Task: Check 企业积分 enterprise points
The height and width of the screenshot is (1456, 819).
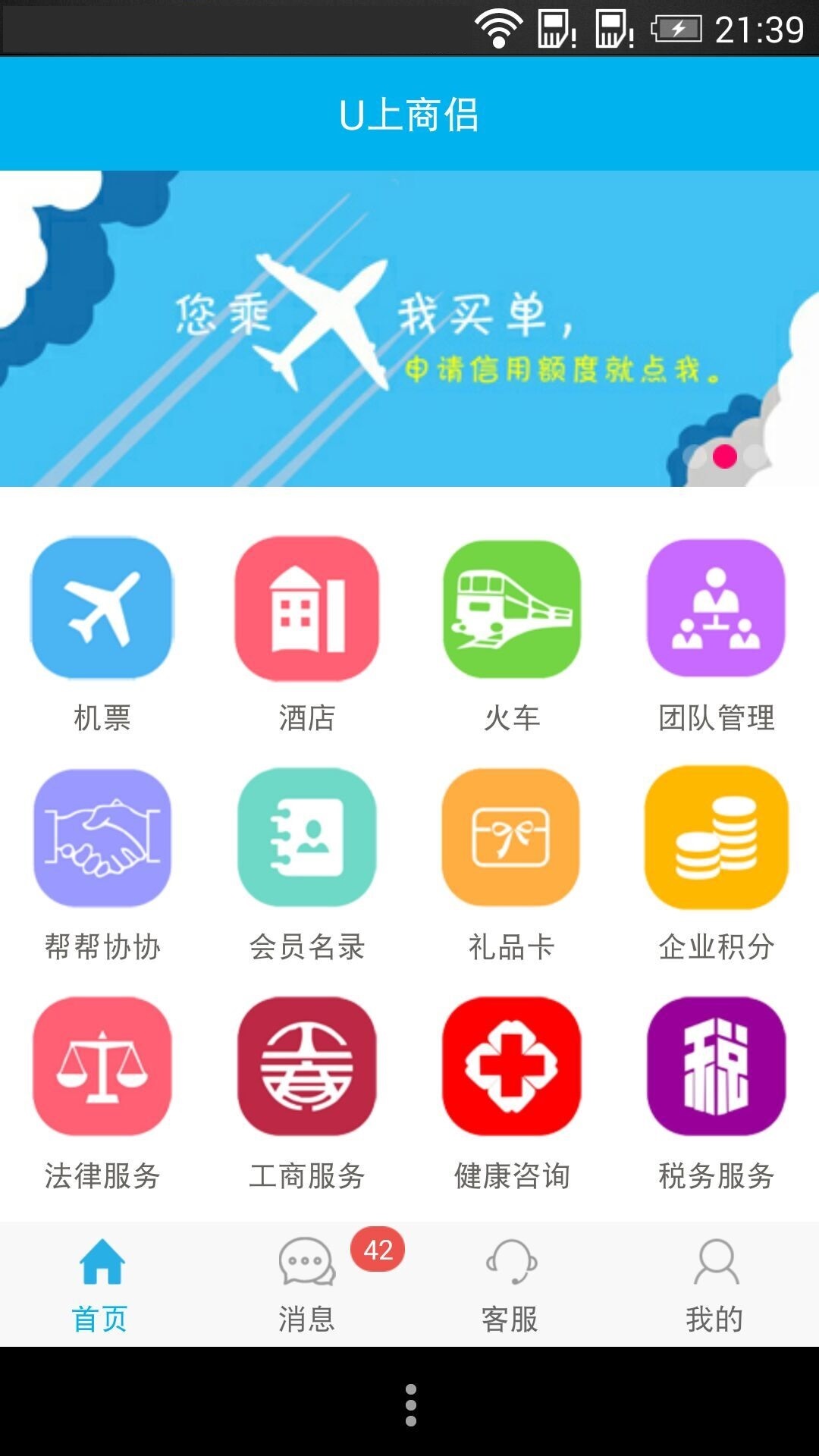Action: coord(716,837)
